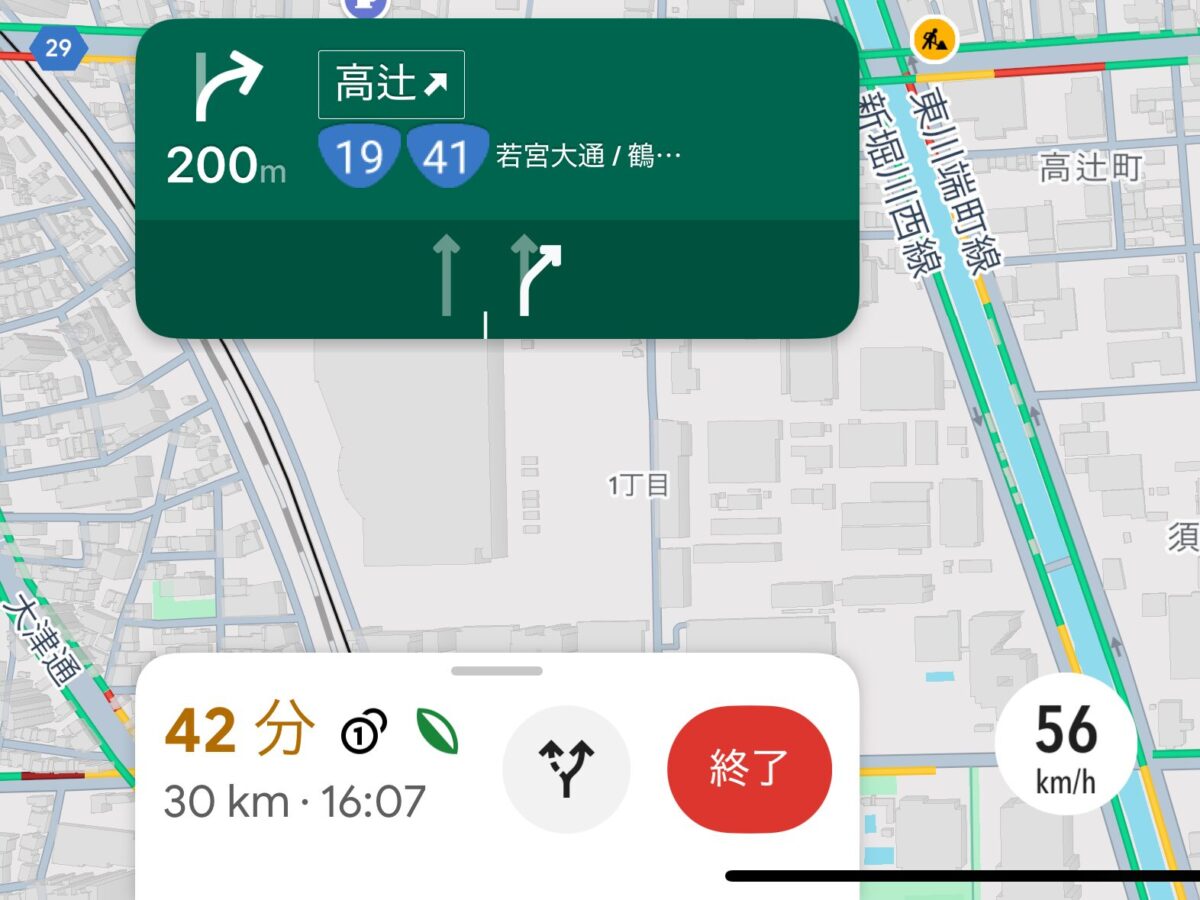Tap the red 終了 button to end navigation
Screen dimensions: 1200x900
(749, 768)
